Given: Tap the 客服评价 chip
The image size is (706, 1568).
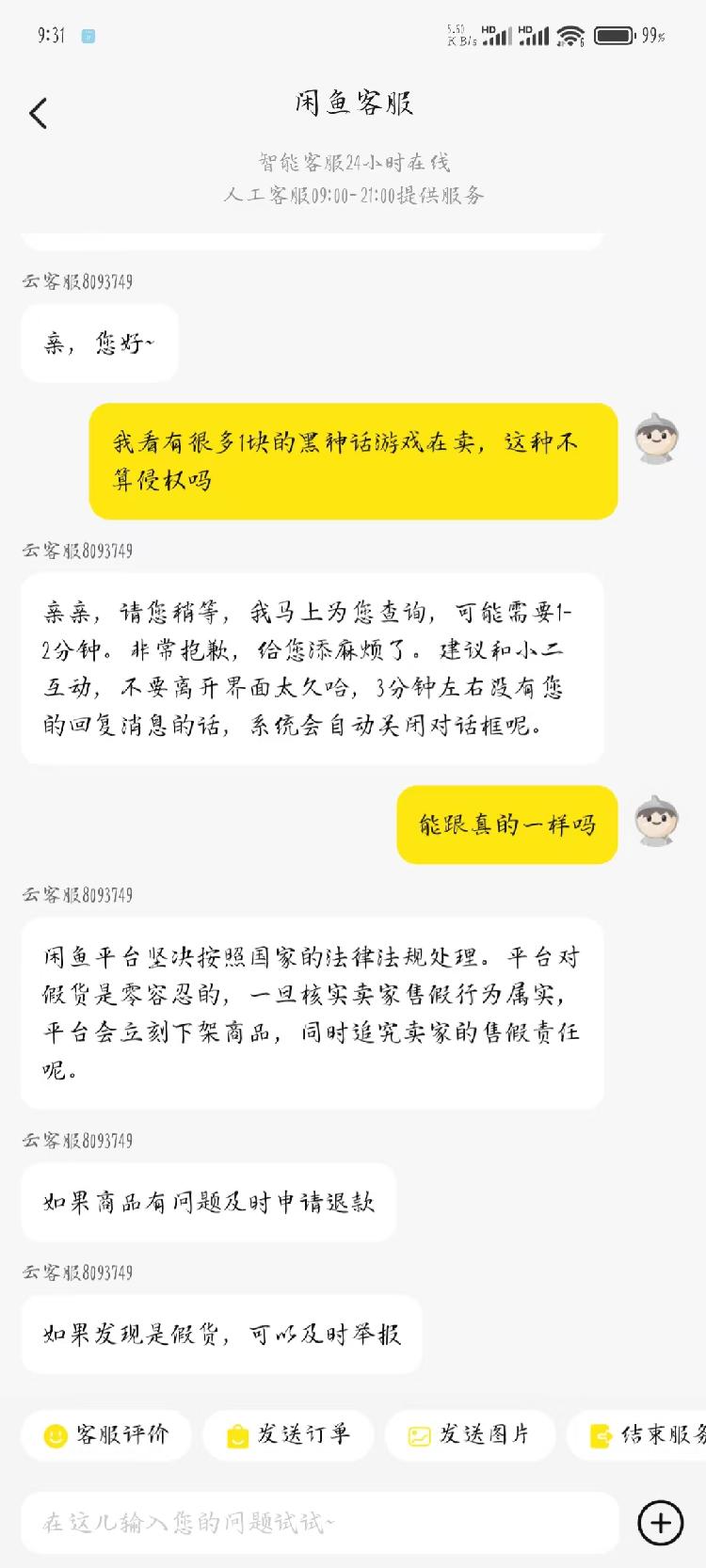Looking at the screenshot, I should tap(106, 1434).
